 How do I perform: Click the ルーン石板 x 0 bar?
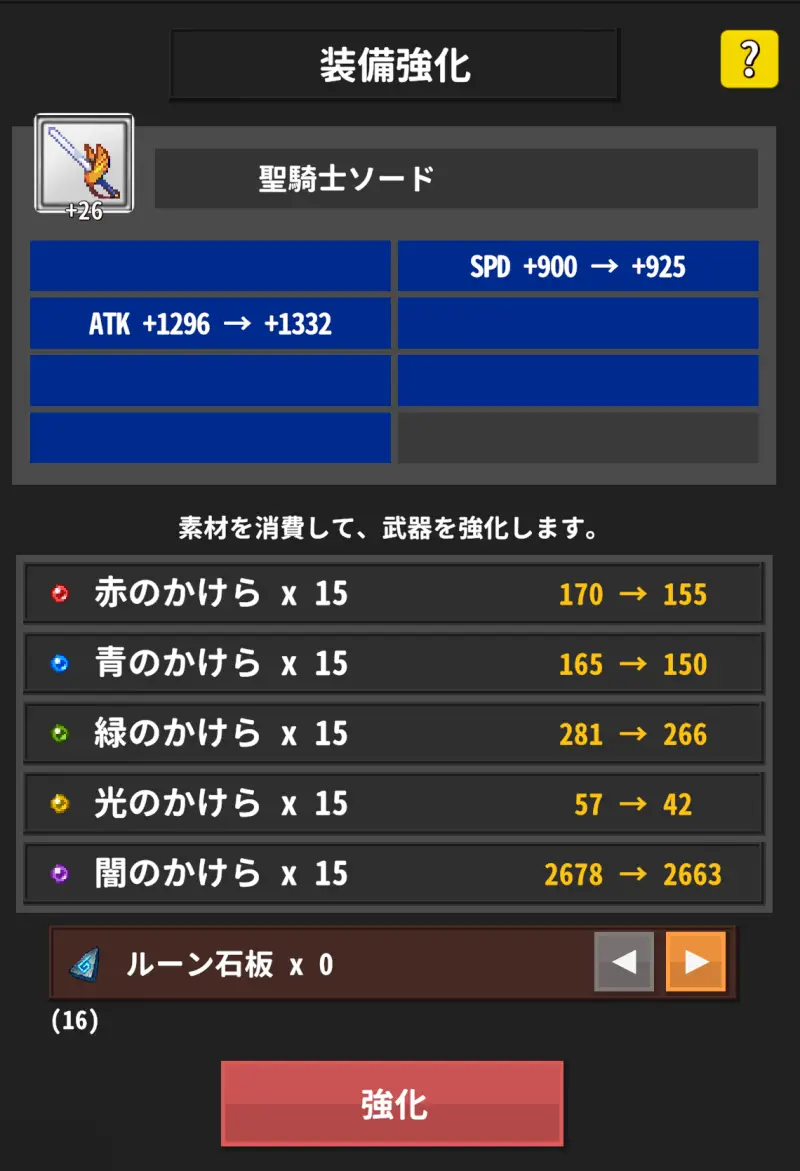coord(330,964)
